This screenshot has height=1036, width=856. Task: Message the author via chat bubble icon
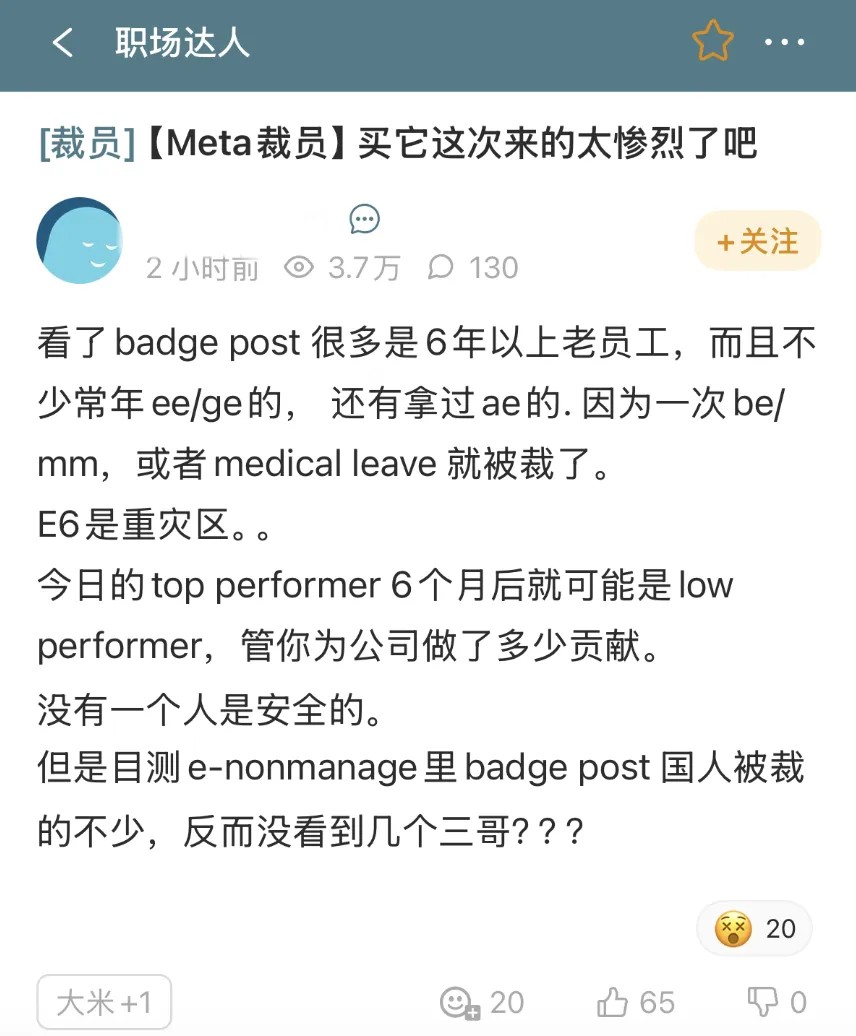[364, 219]
